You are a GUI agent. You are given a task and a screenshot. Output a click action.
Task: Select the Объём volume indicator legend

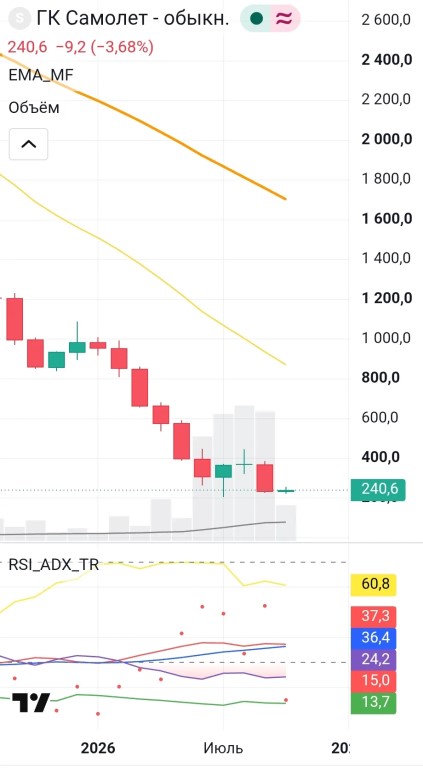click(34, 108)
